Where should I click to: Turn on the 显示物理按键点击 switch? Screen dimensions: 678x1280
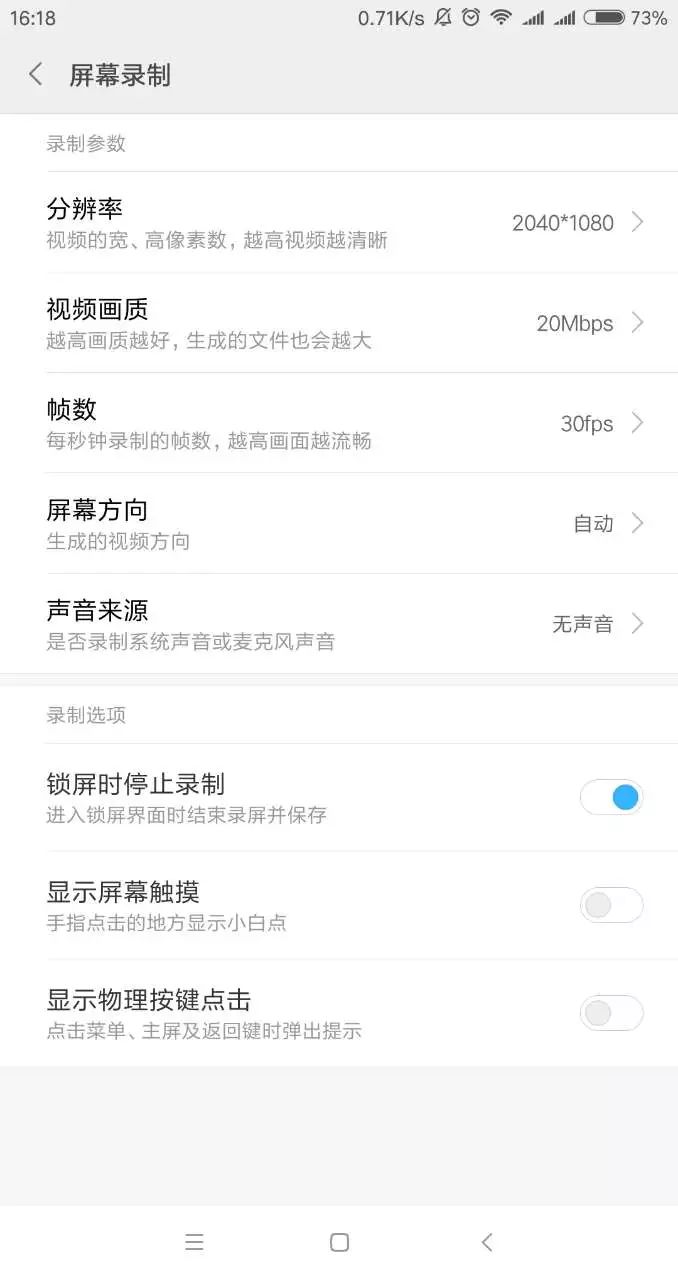click(611, 1013)
